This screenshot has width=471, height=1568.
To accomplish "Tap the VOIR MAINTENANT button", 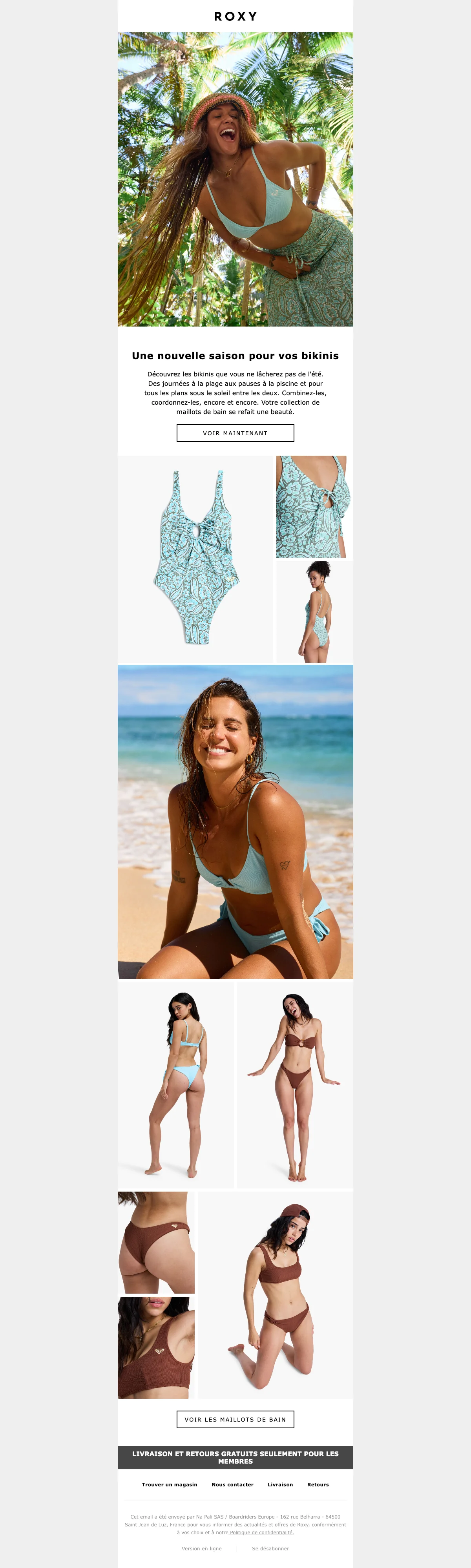I will tap(235, 433).
